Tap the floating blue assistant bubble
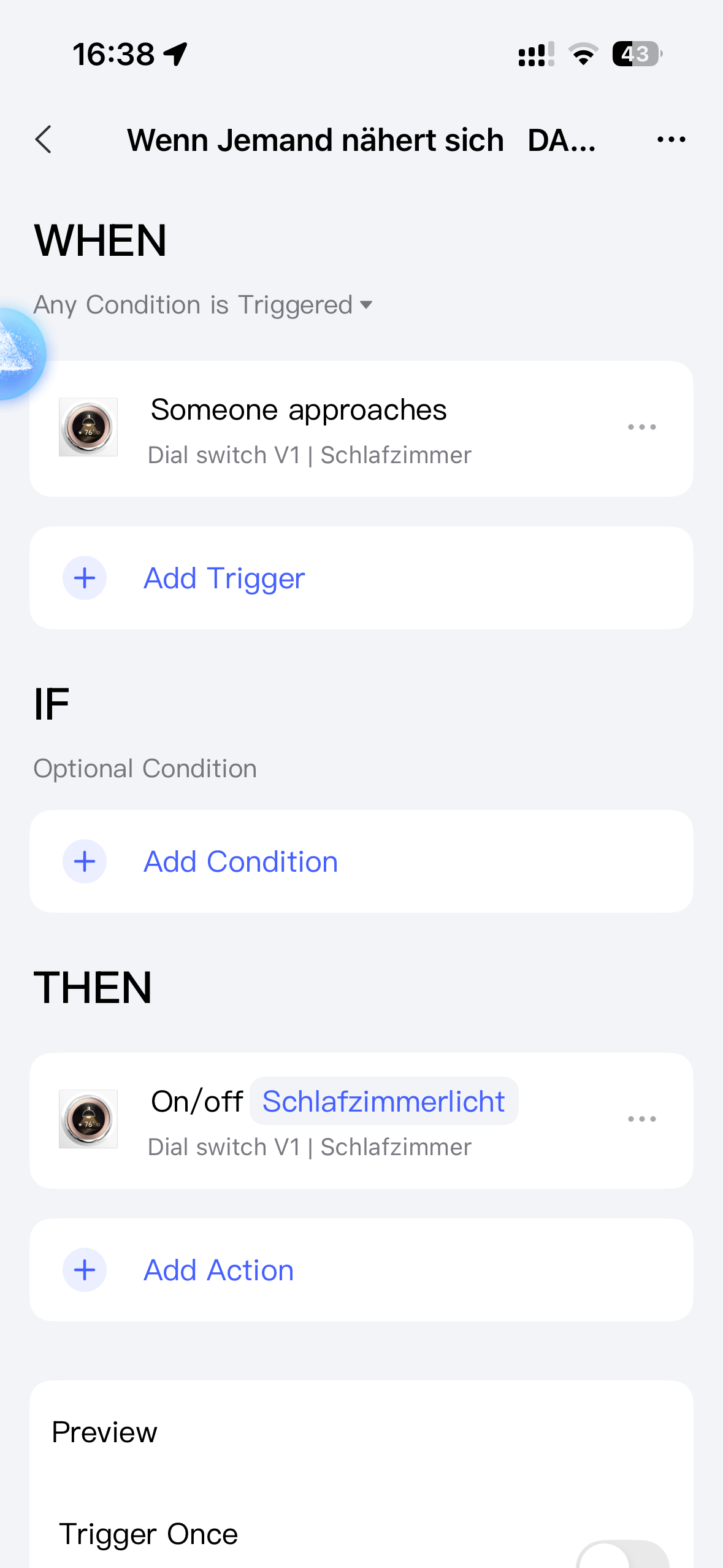The image size is (723, 1568). point(18,354)
